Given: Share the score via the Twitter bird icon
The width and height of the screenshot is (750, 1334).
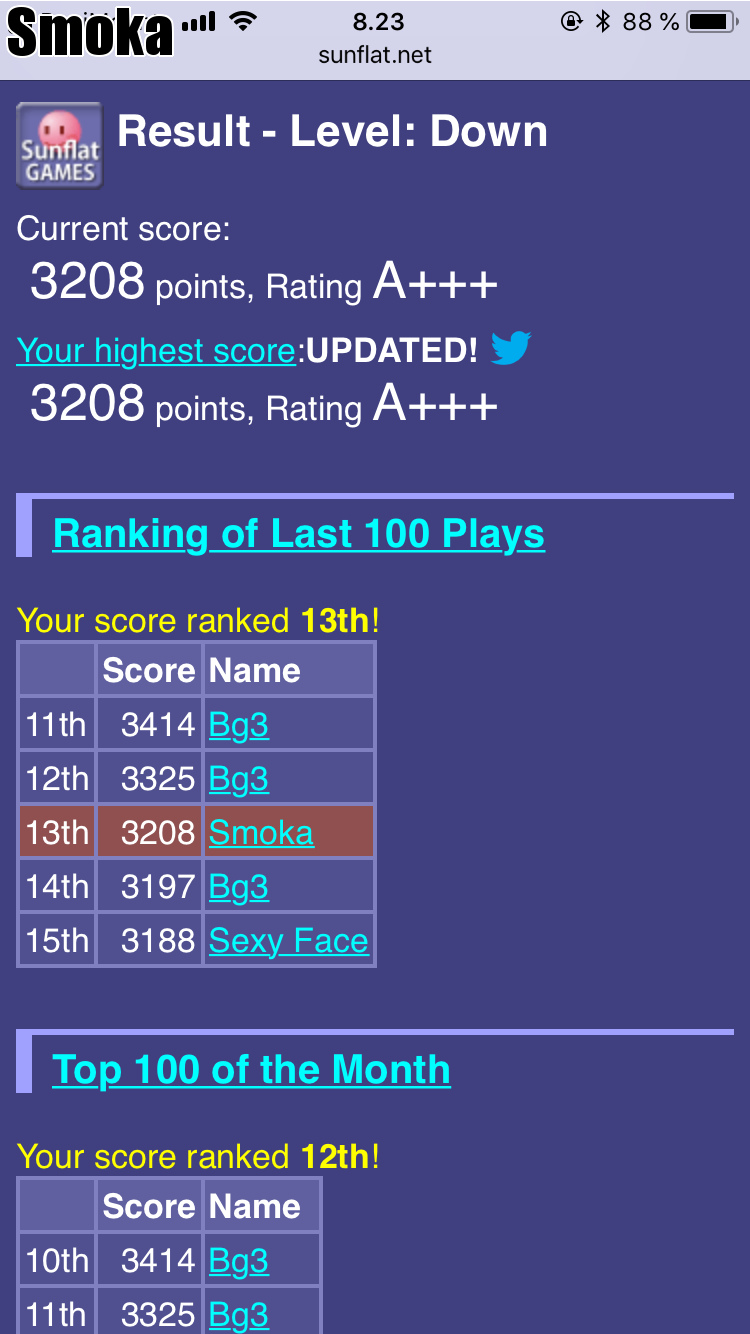Looking at the screenshot, I should (510, 349).
